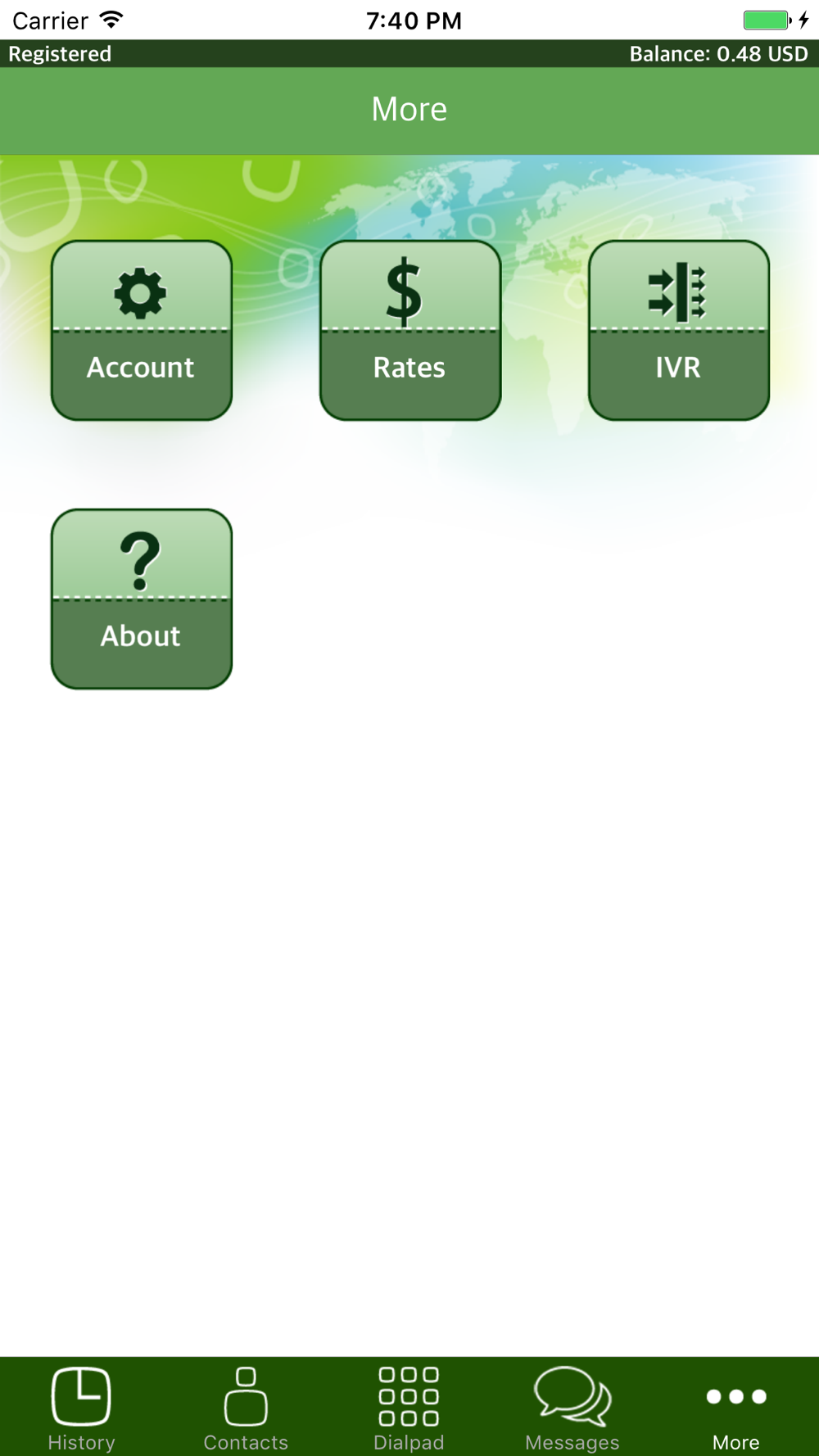Select the More tab
This screenshot has width=819, height=1456.
pyautogui.click(x=736, y=1408)
